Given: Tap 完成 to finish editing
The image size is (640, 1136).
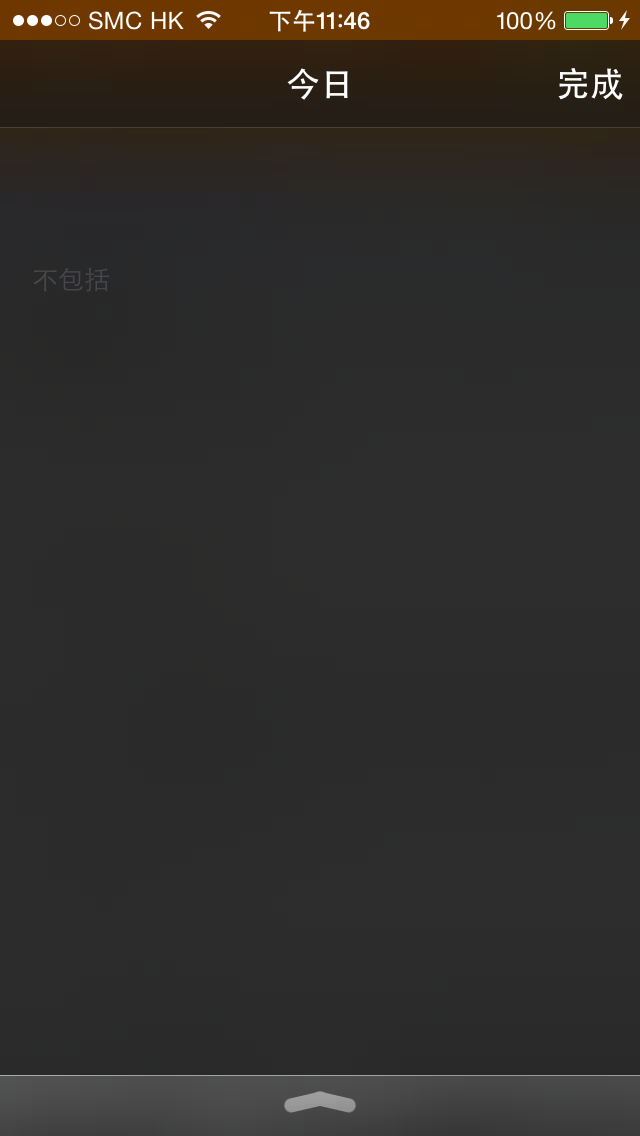Looking at the screenshot, I should click(590, 85).
